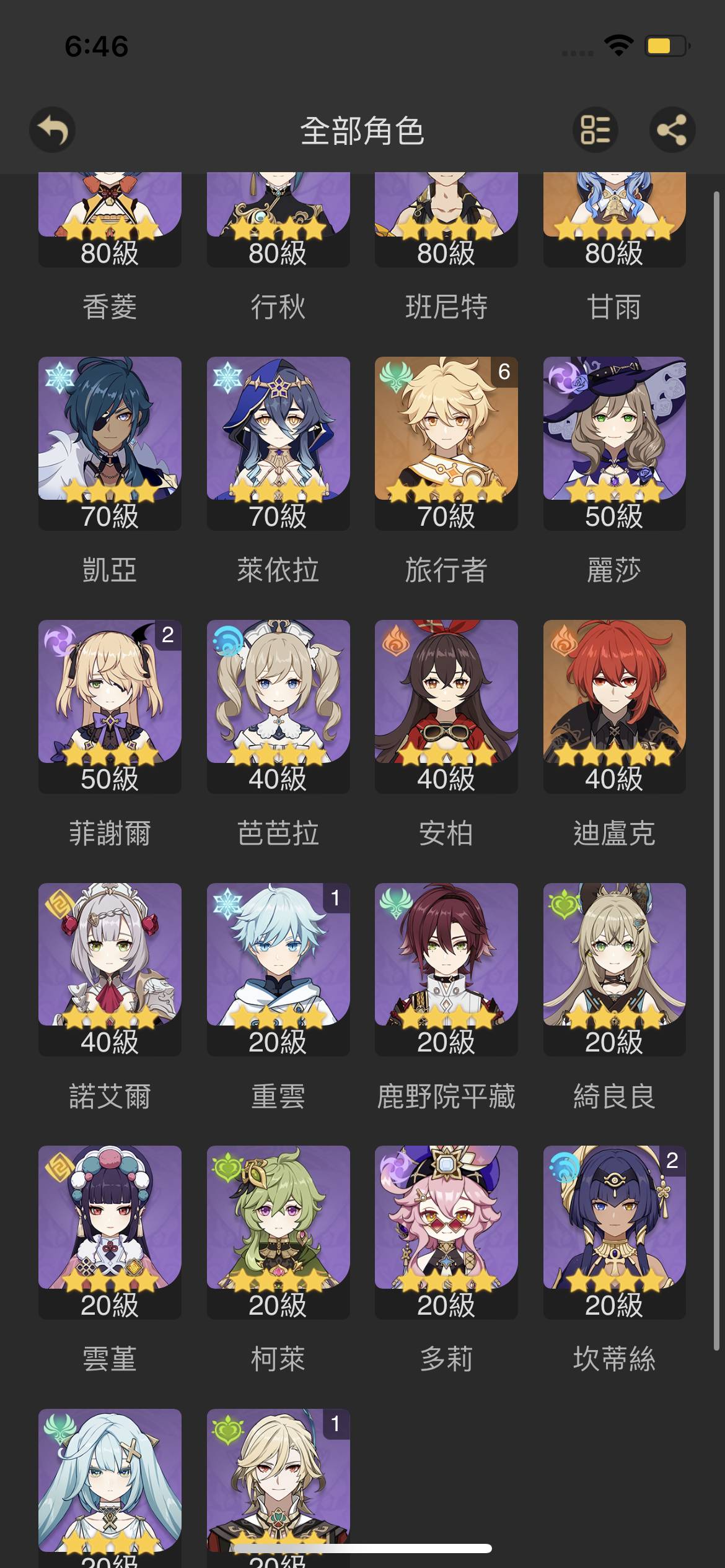Image resolution: width=725 pixels, height=1568 pixels.
Task: View 多莉 character info
Action: pyautogui.click(x=446, y=1232)
